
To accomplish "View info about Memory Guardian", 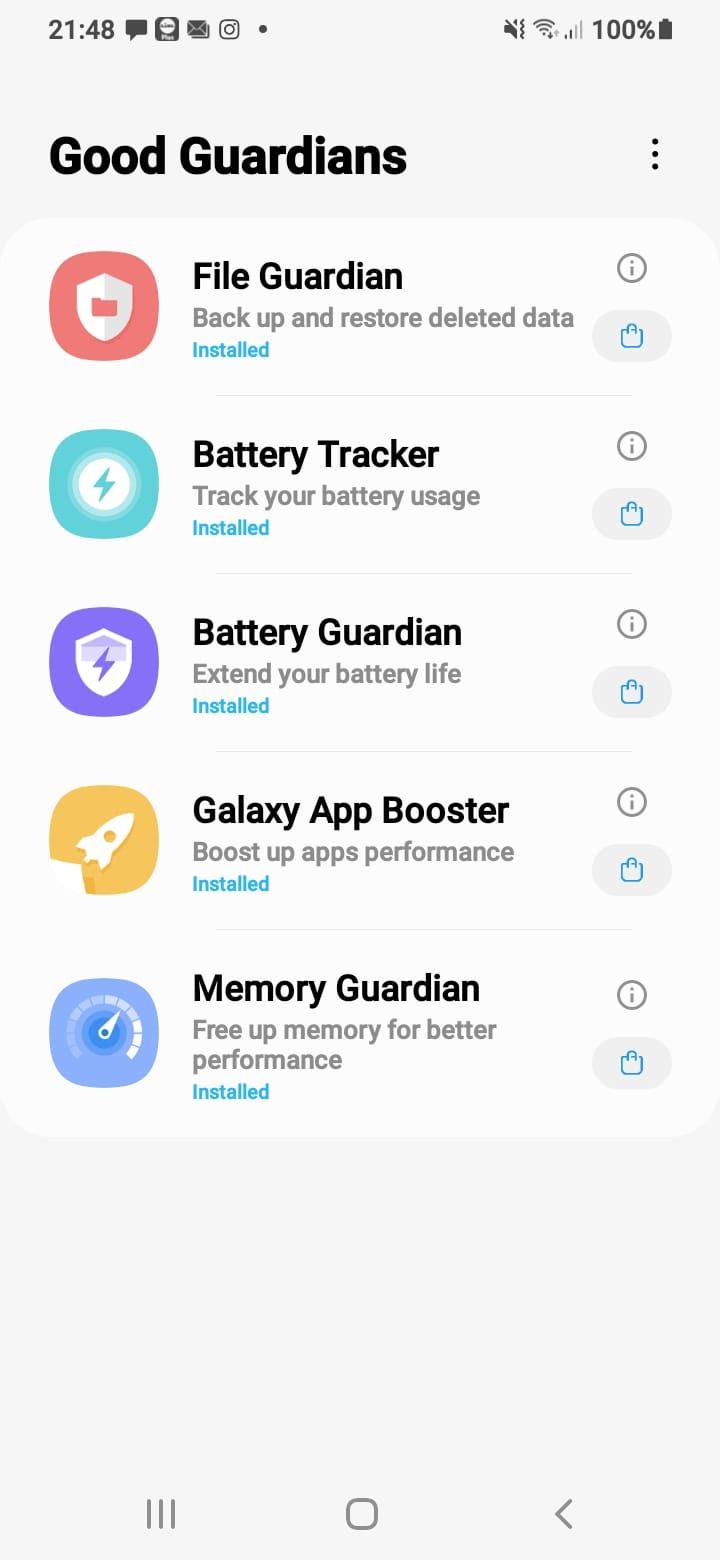I will tap(631, 994).
